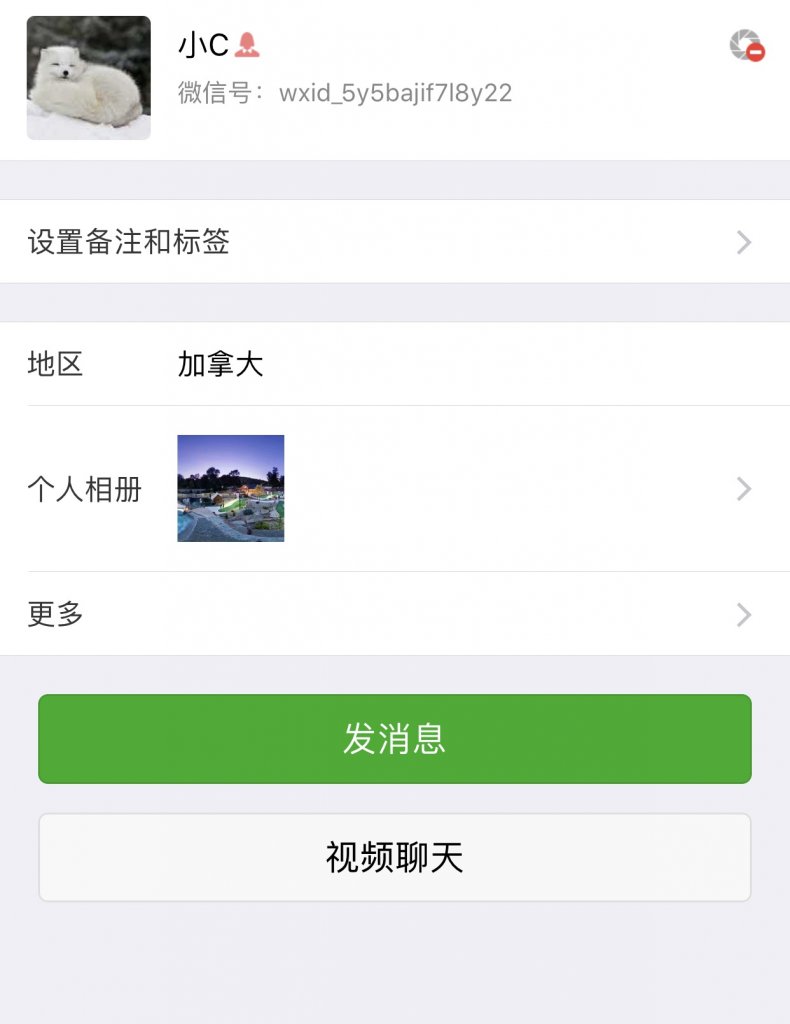790x1024 pixels.
Task: Open 设置备注和标签 row
Action: coord(394,242)
